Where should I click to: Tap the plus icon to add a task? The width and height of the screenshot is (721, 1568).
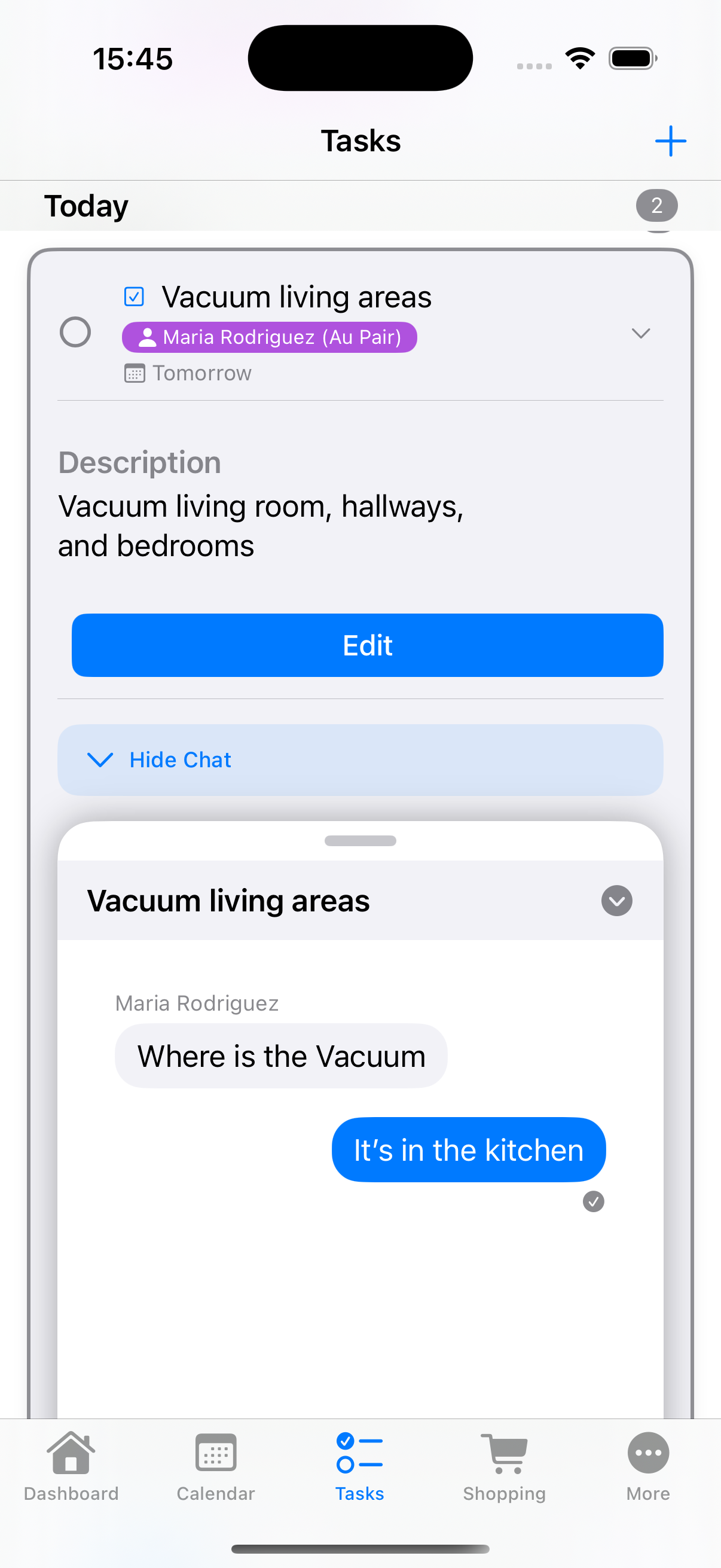coord(670,141)
